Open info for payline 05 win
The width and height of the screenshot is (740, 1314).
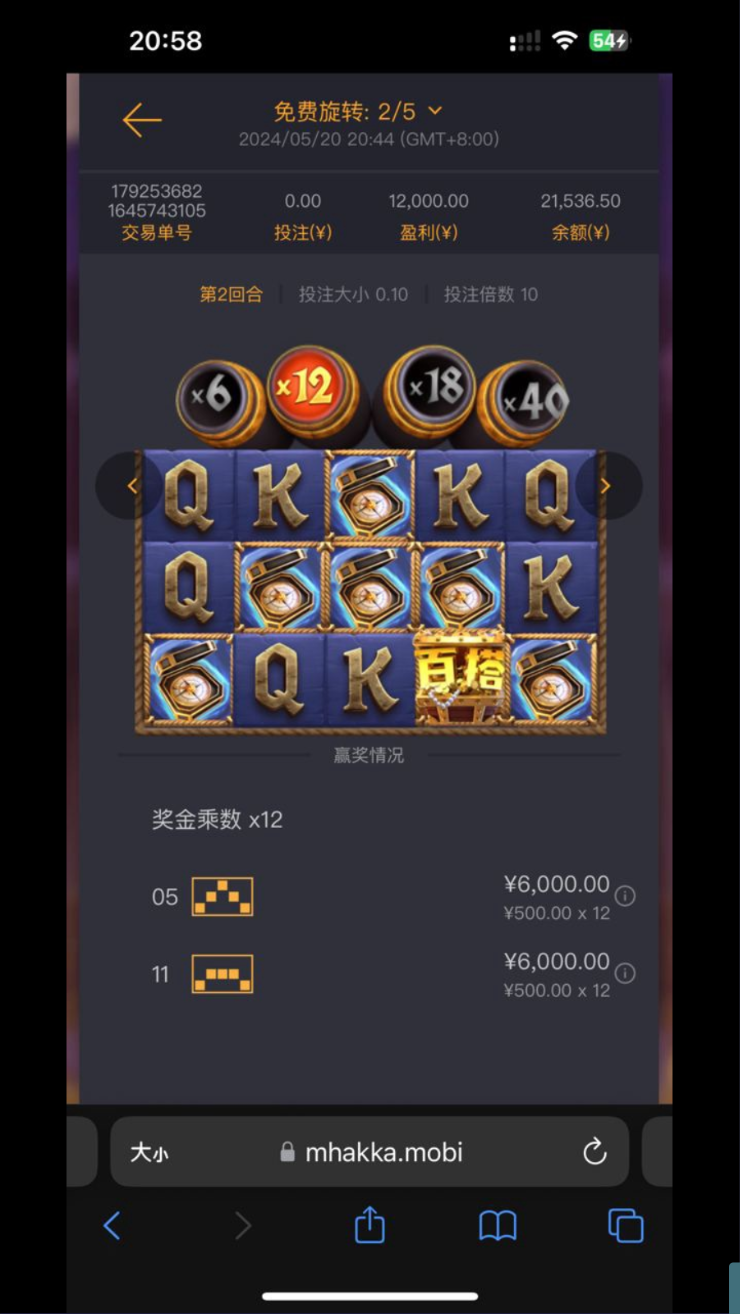[x=625, y=896]
